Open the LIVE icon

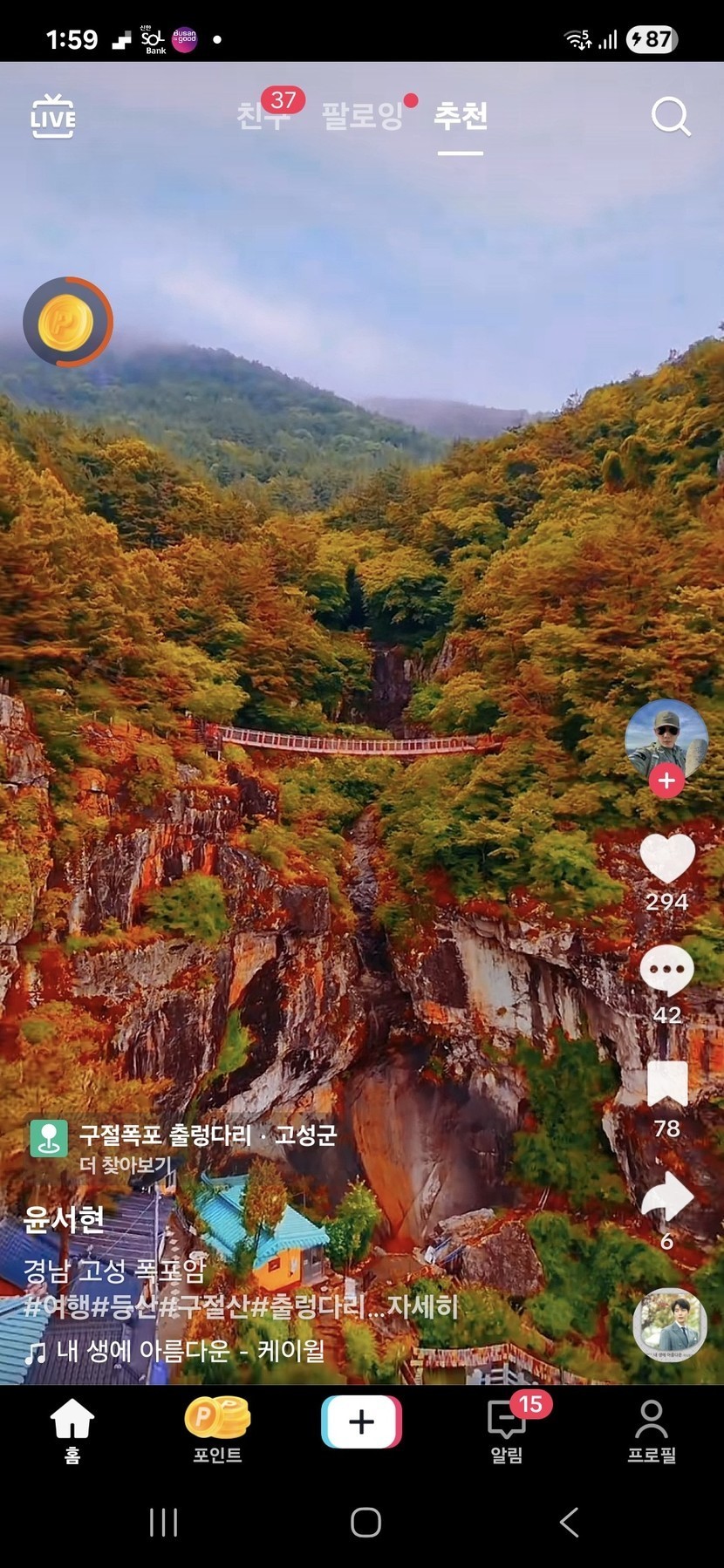tap(53, 117)
